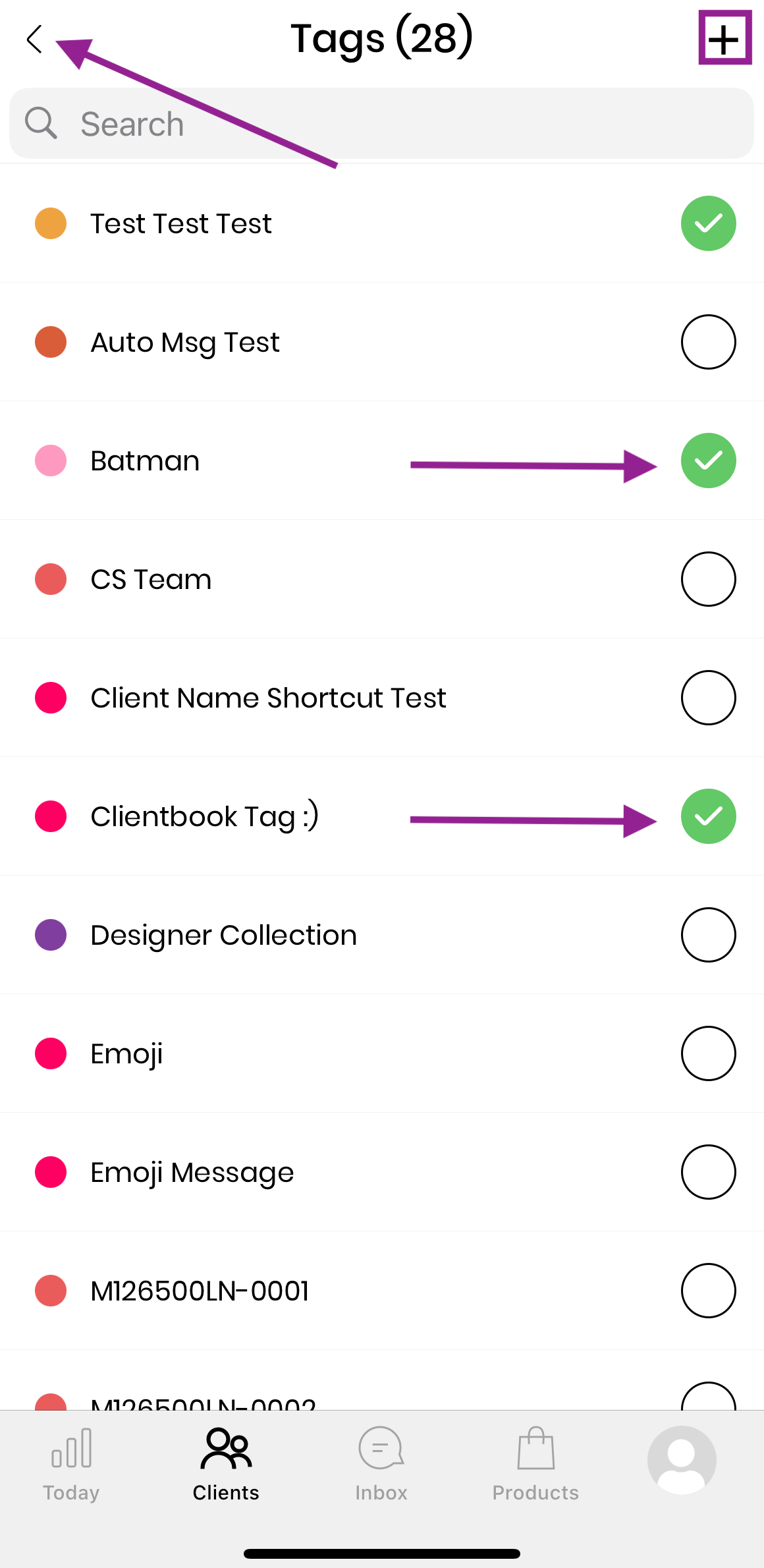Switch to the Today tab
Viewport: 764px width, 1568px height.
pyautogui.click(x=71, y=1464)
